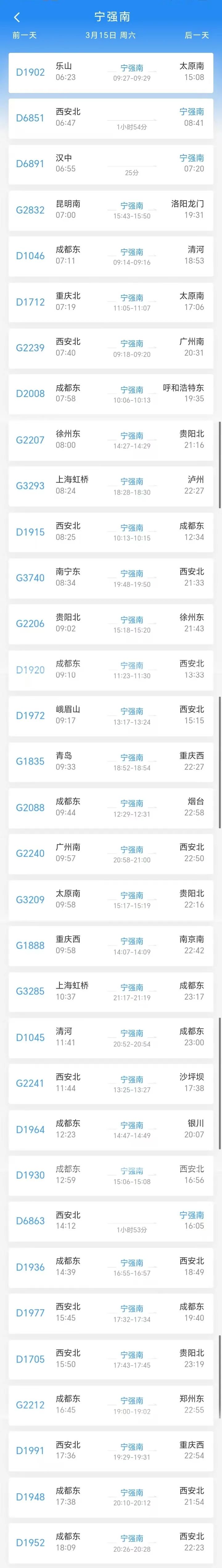Open train G2832 from 昆明南 to 洛阳龙门
Image resolution: width=222 pixels, height=1568 pixels.
coord(111,210)
